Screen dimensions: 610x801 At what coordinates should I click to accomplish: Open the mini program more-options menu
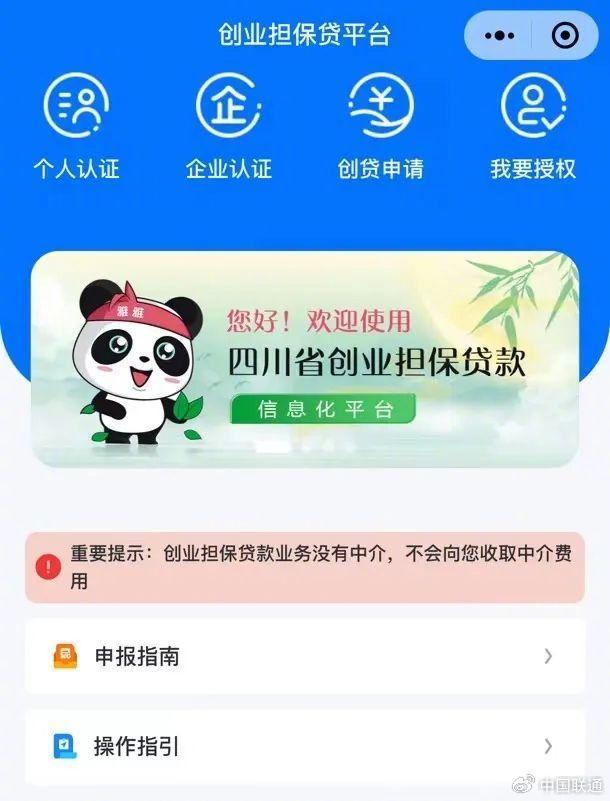pyautogui.click(x=499, y=35)
